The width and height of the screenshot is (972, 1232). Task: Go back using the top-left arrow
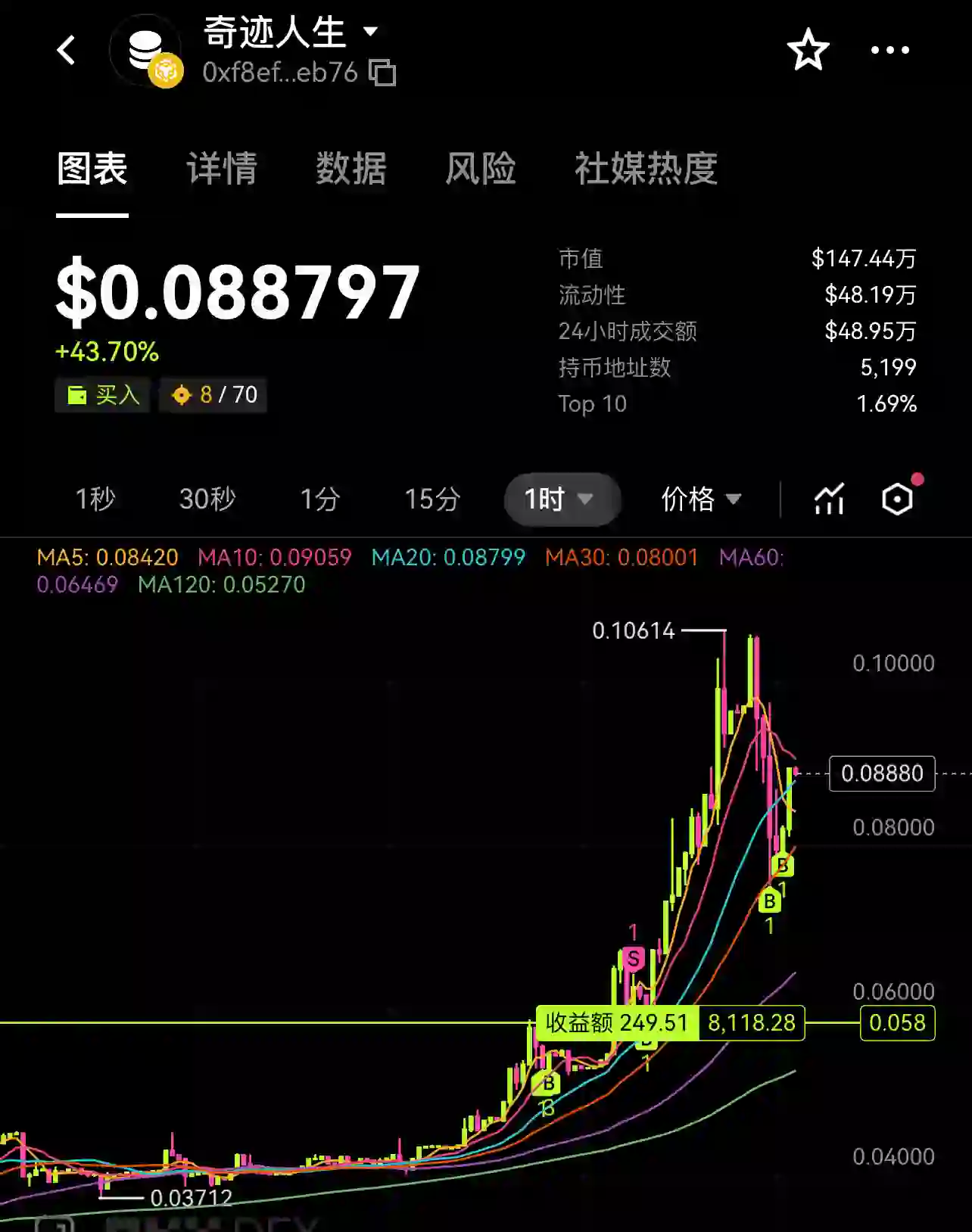coord(67,51)
